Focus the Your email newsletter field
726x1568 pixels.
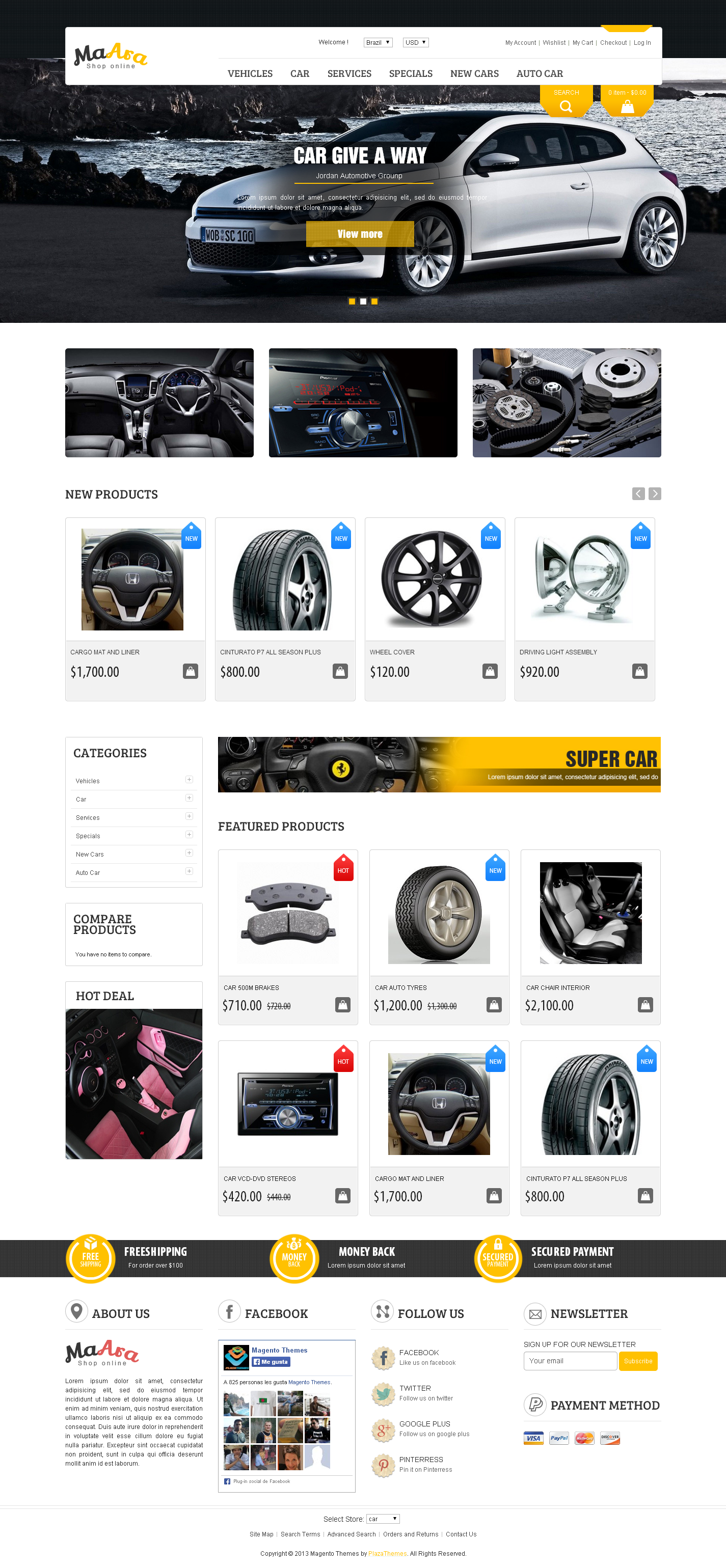tap(570, 1361)
